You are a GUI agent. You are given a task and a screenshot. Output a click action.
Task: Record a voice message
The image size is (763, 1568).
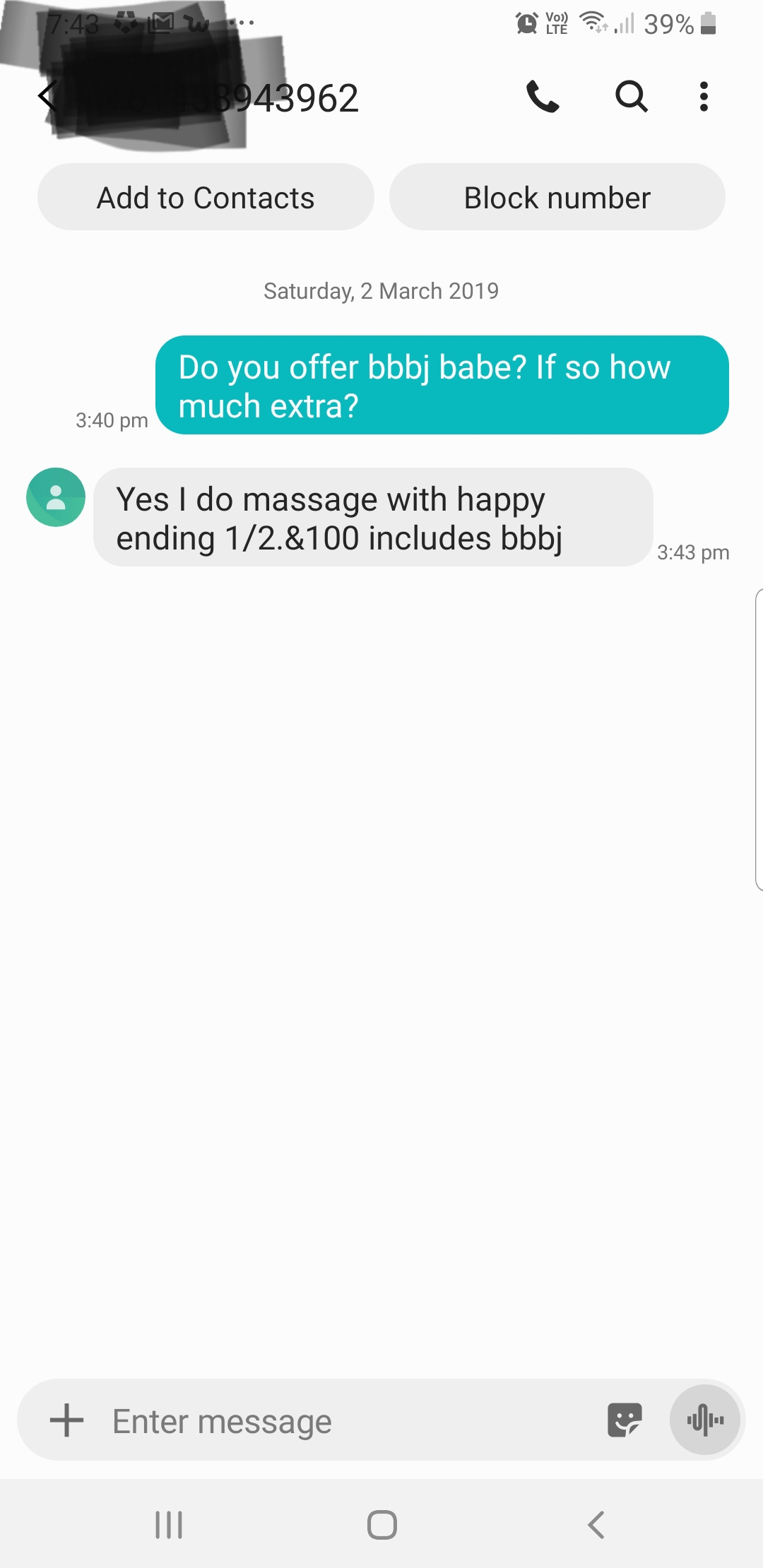(705, 1420)
